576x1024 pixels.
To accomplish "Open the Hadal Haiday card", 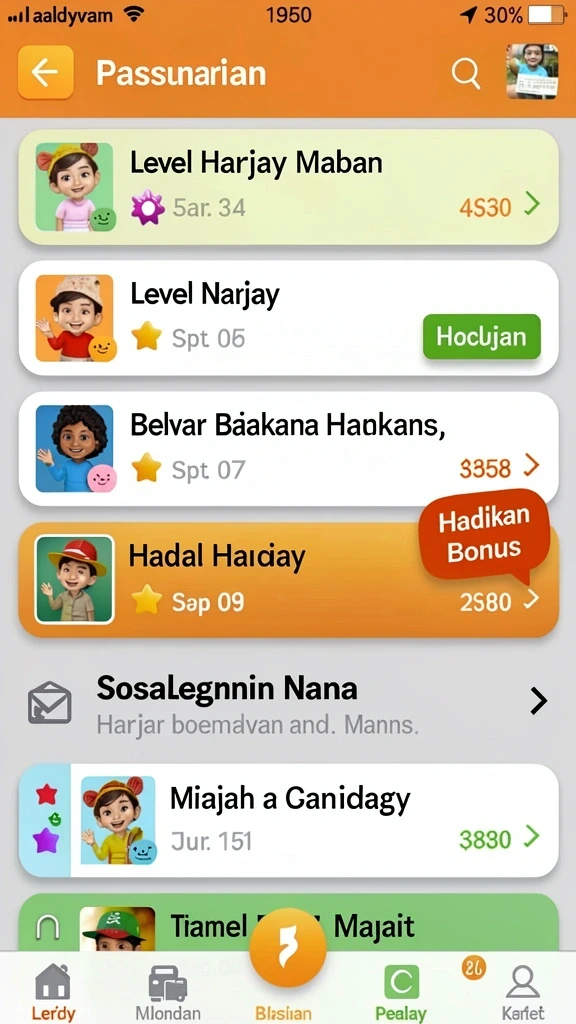I will tap(288, 580).
